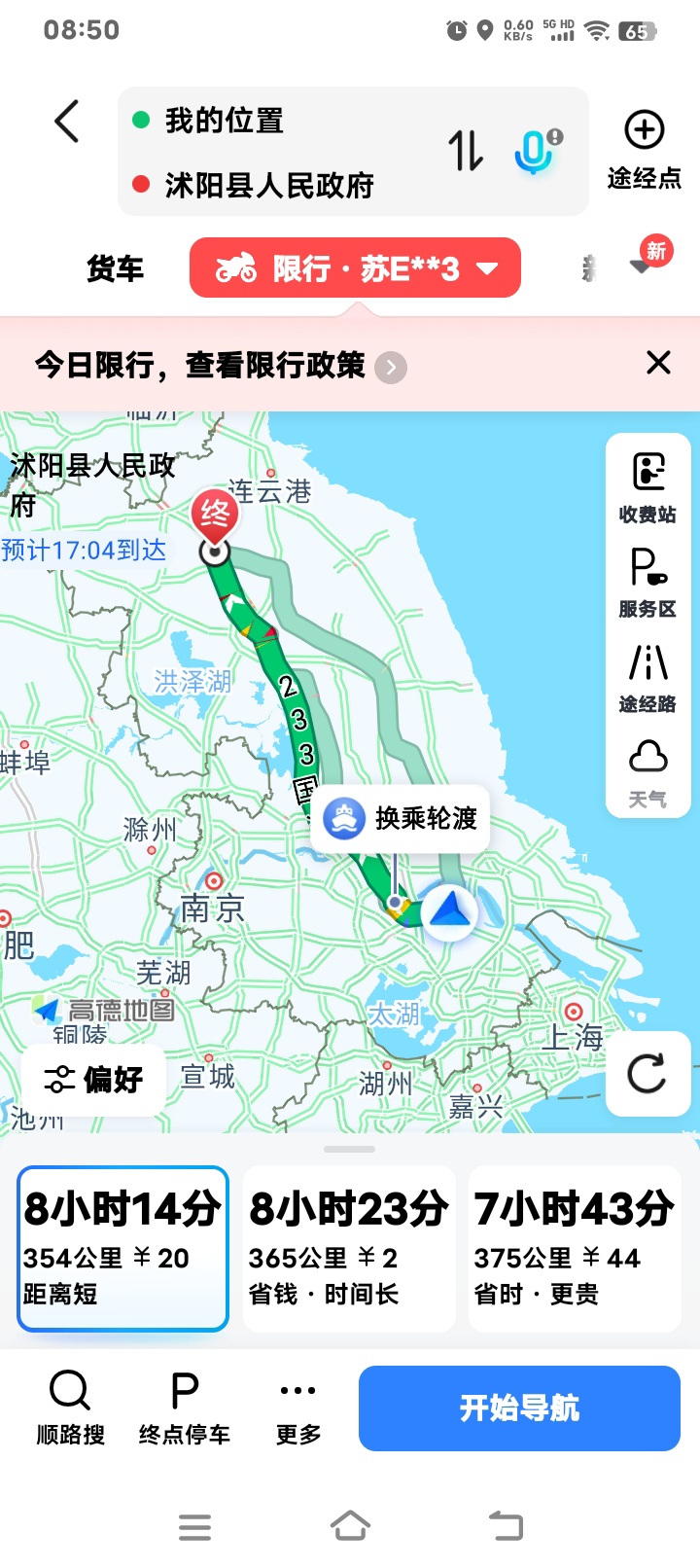Image resolution: width=700 pixels, height=1568 pixels.
Task: Choose the 8小时23分 money-saving route
Action: [349, 1249]
